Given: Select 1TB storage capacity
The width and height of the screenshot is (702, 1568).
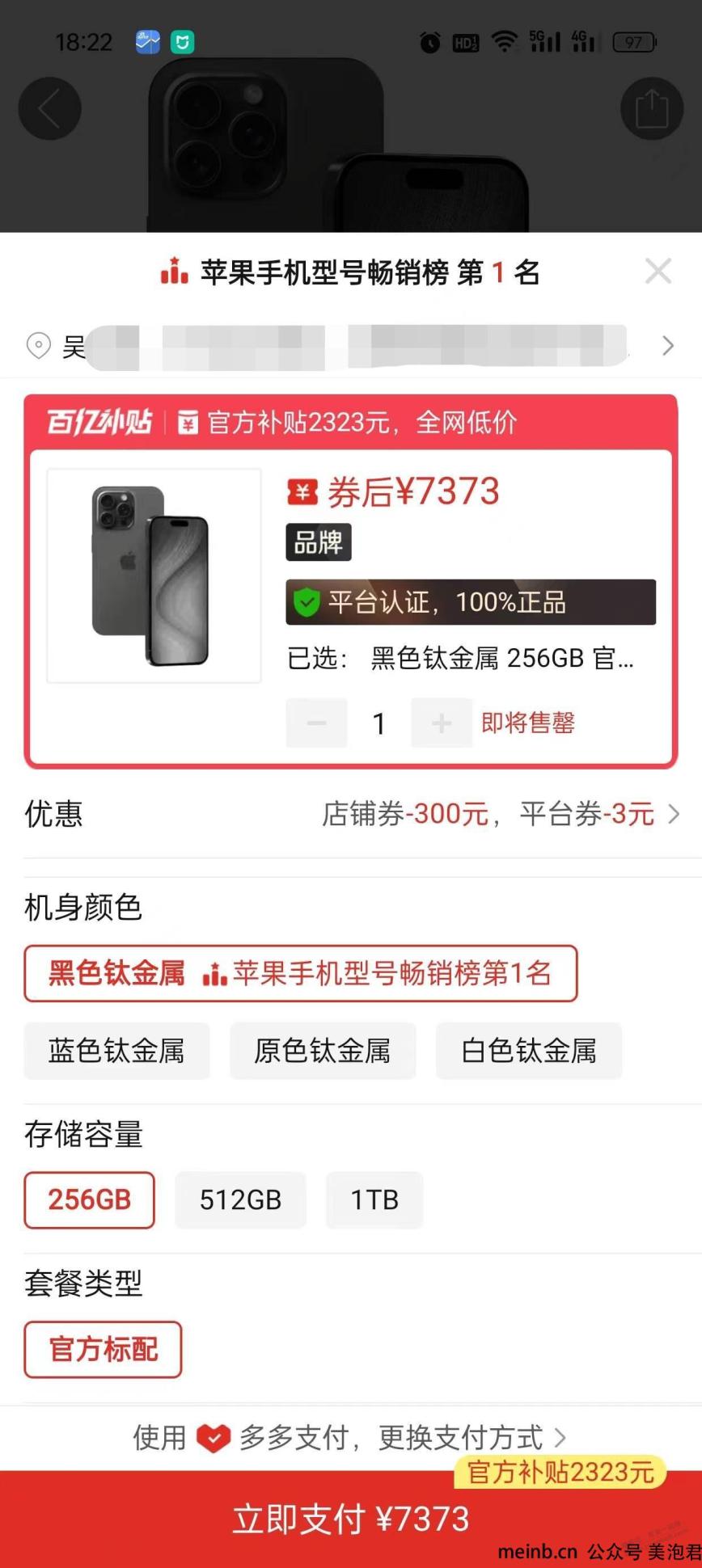Looking at the screenshot, I should pos(374,1200).
